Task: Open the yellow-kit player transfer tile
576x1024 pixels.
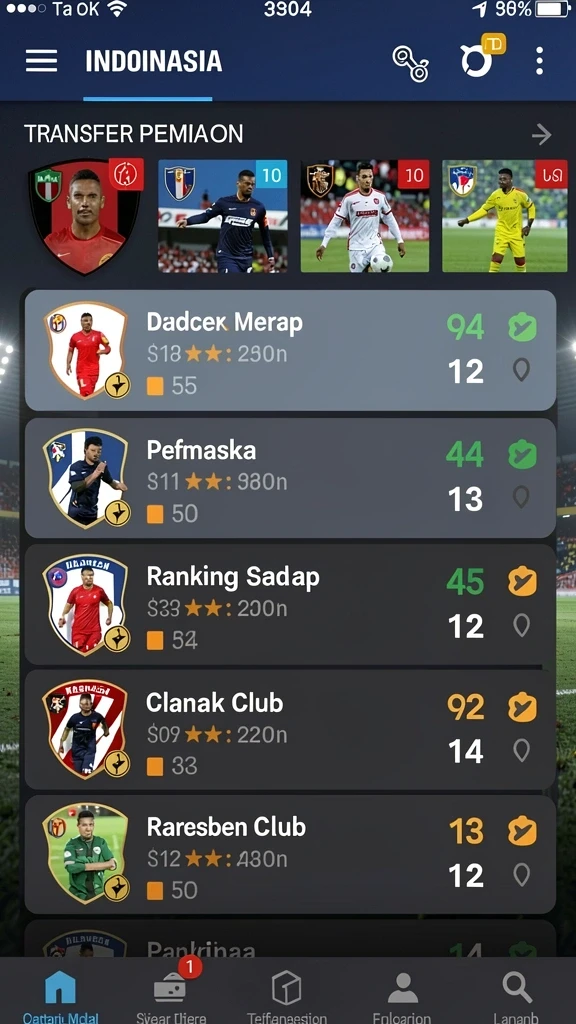Action: [x=505, y=216]
